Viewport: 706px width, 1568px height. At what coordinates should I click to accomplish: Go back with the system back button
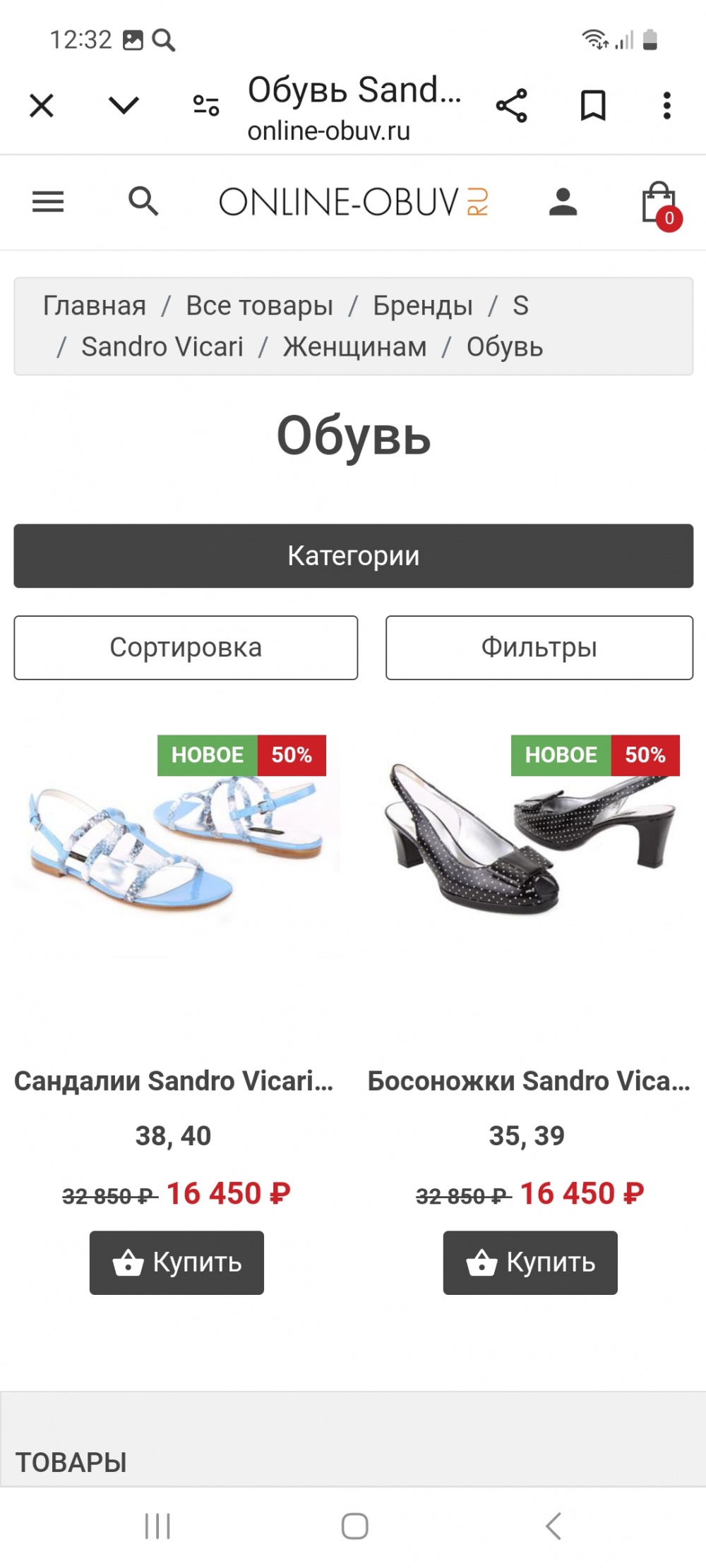pyautogui.click(x=553, y=1526)
